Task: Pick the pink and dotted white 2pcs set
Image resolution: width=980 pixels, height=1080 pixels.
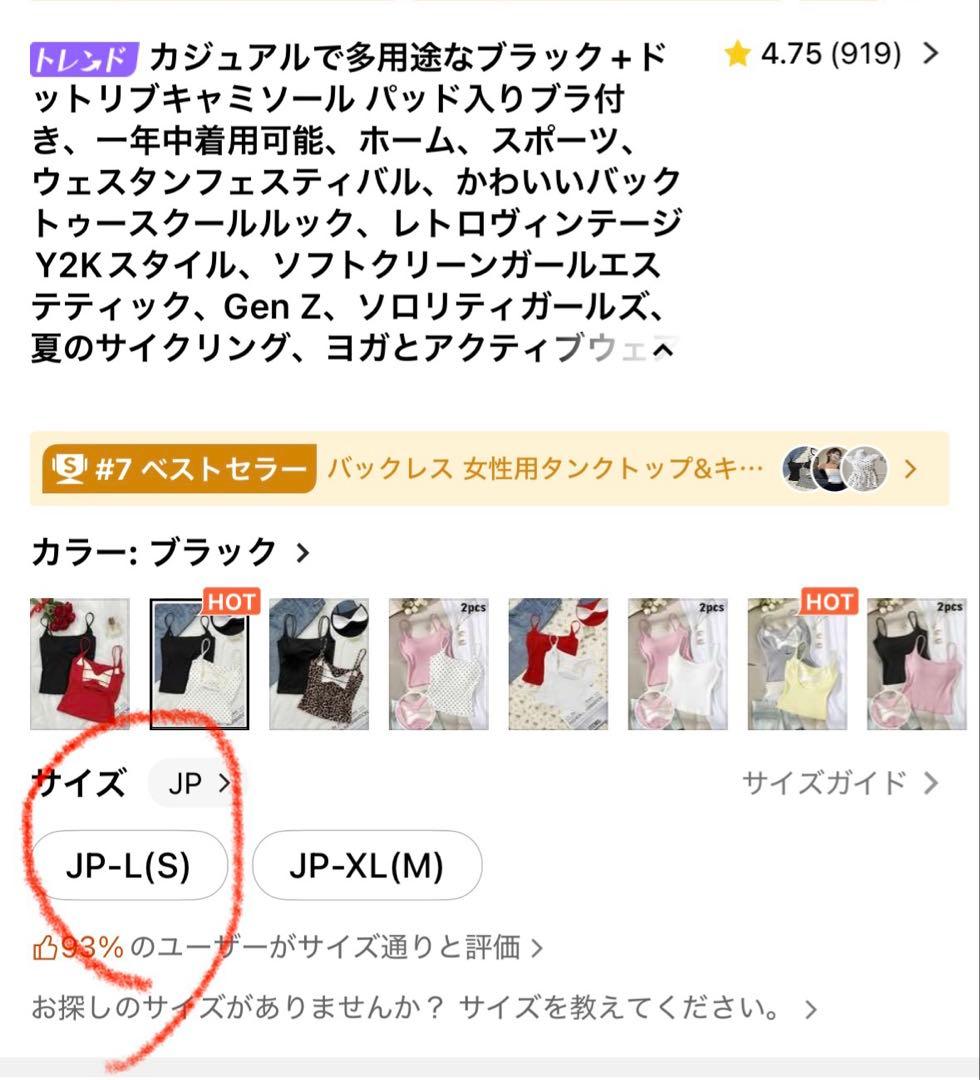Action: 439,664
